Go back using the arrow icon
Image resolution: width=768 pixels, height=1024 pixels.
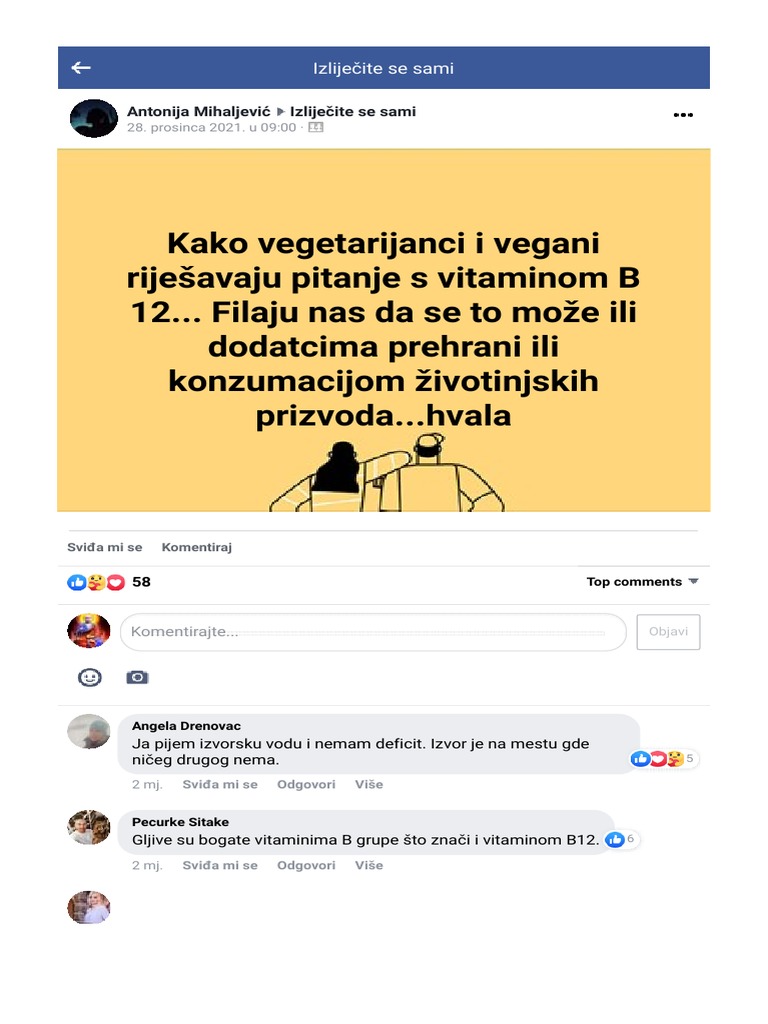coord(81,67)
